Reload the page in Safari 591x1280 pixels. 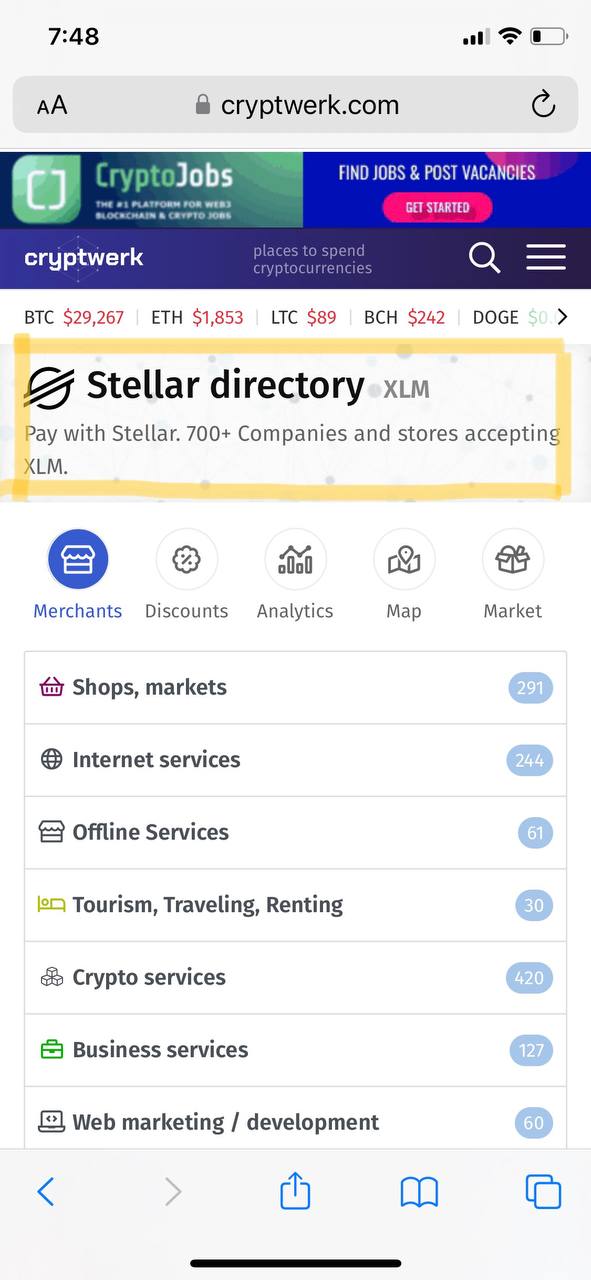click(x=543, y=104)
